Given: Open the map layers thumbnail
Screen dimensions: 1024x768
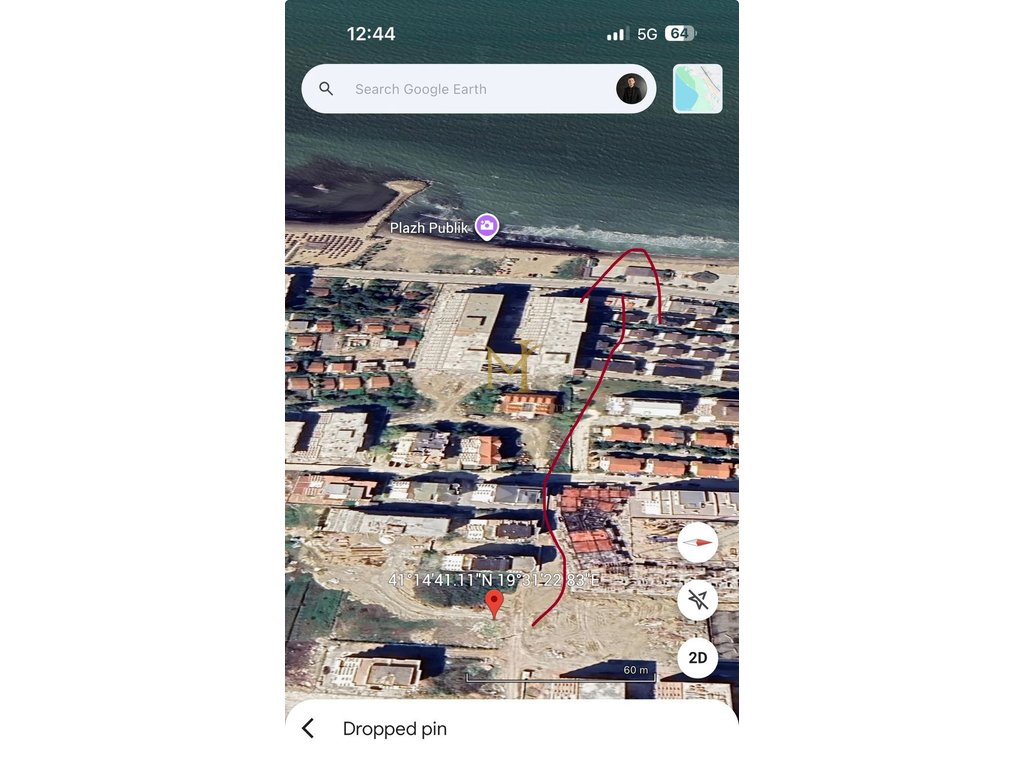Looking at the screenshot, I should (x=698, y=89).
